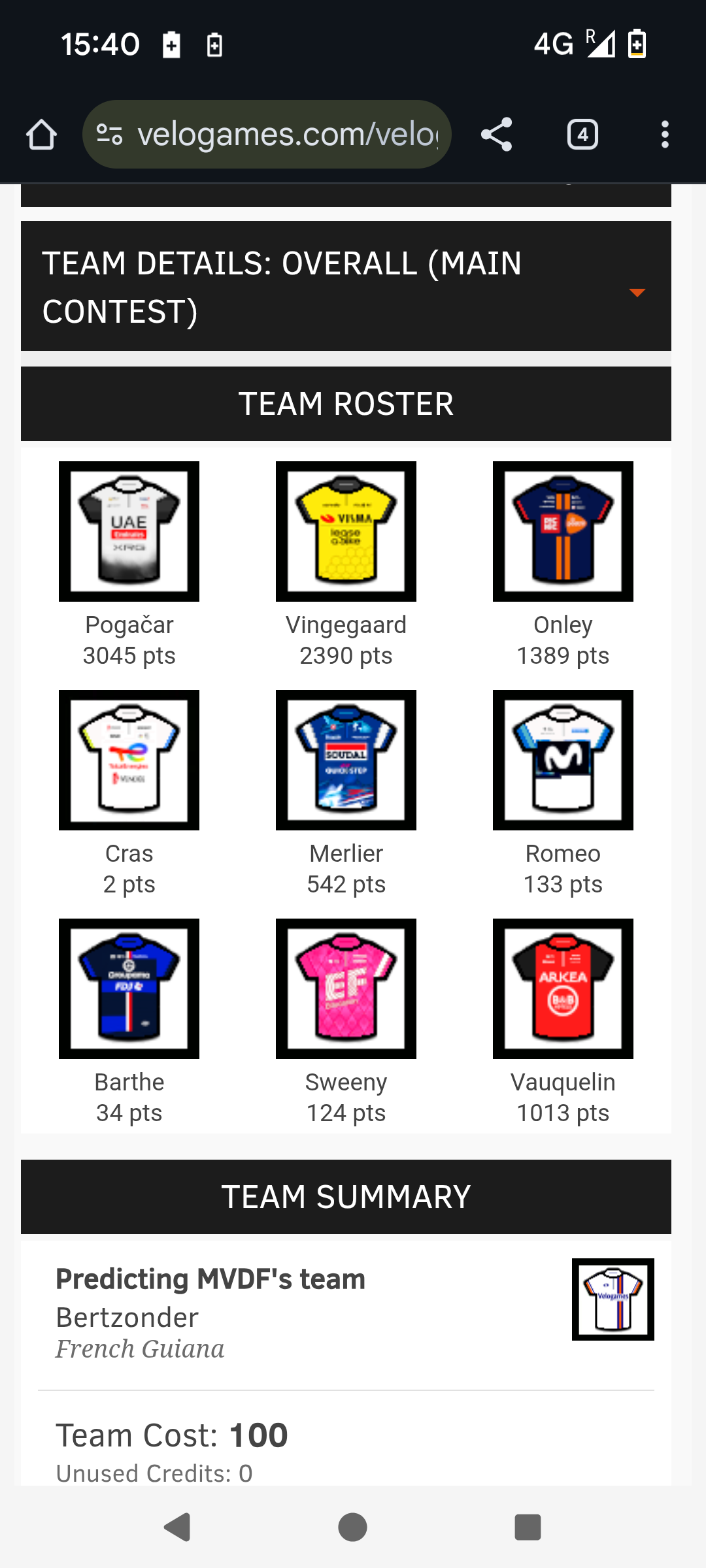The image size is (706, 1568).
Task: View Barthe rider details
Action: point(129,988)
